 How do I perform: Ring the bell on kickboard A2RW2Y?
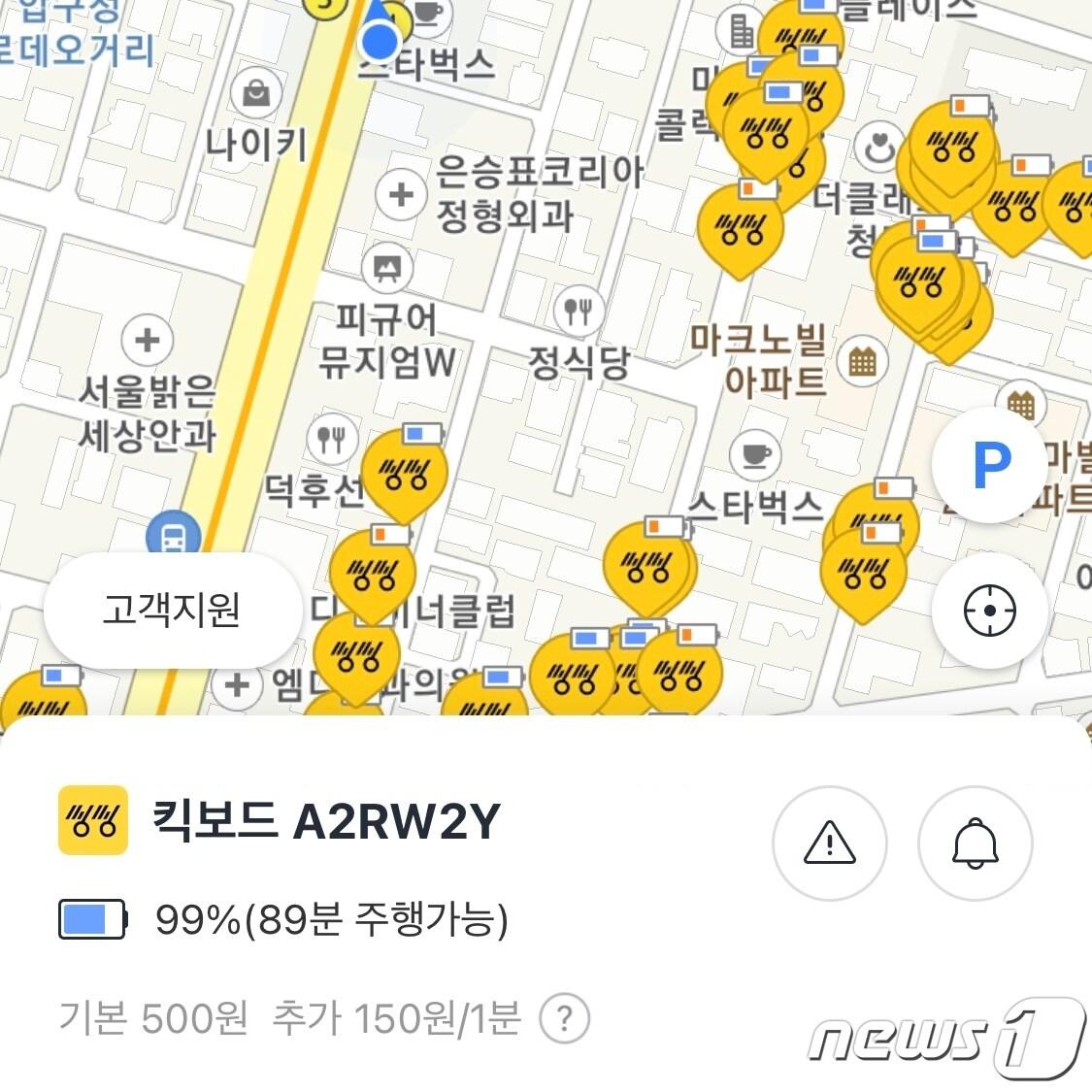point(975,843)
